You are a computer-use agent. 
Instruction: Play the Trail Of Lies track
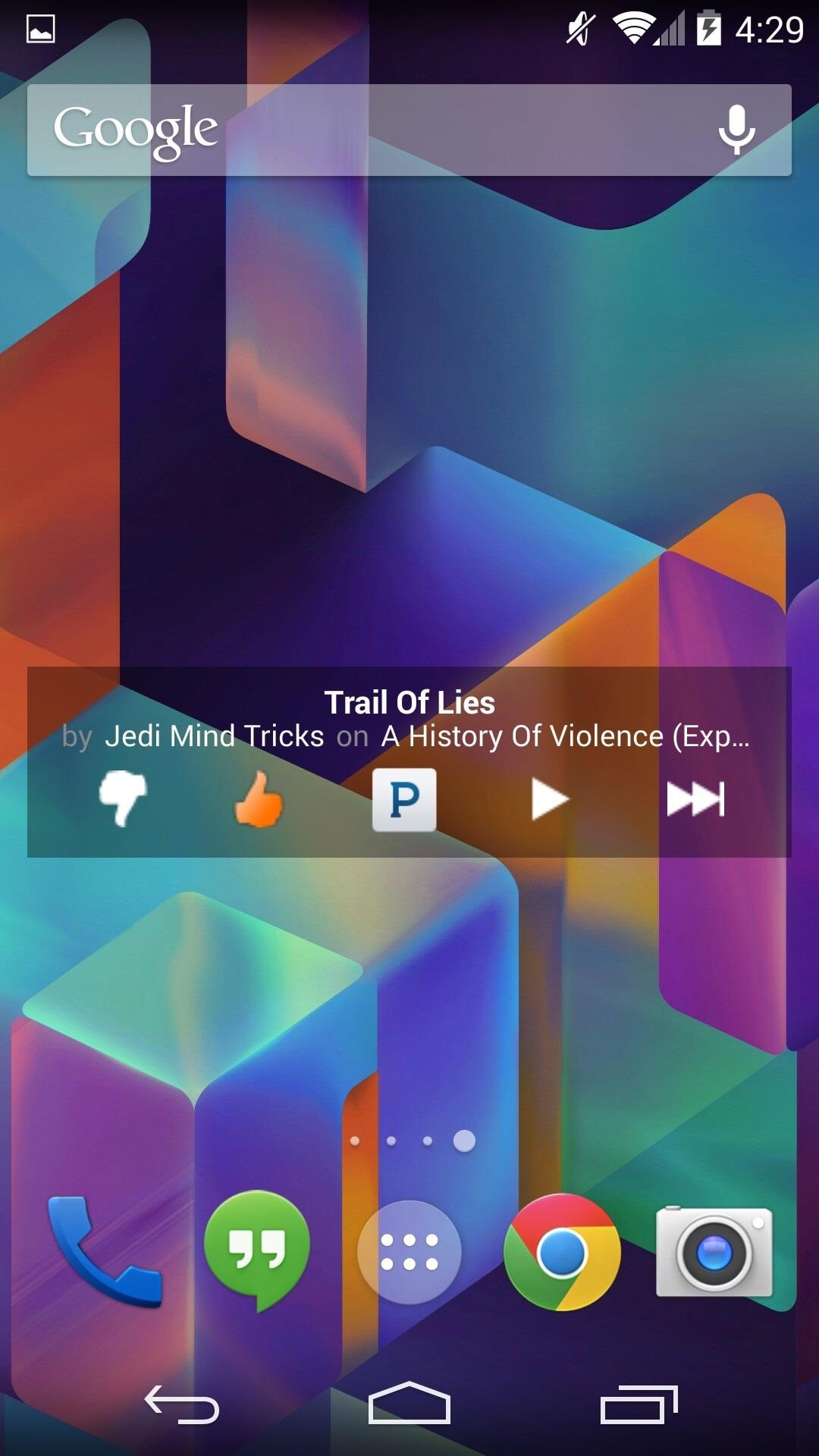[549, 799]
